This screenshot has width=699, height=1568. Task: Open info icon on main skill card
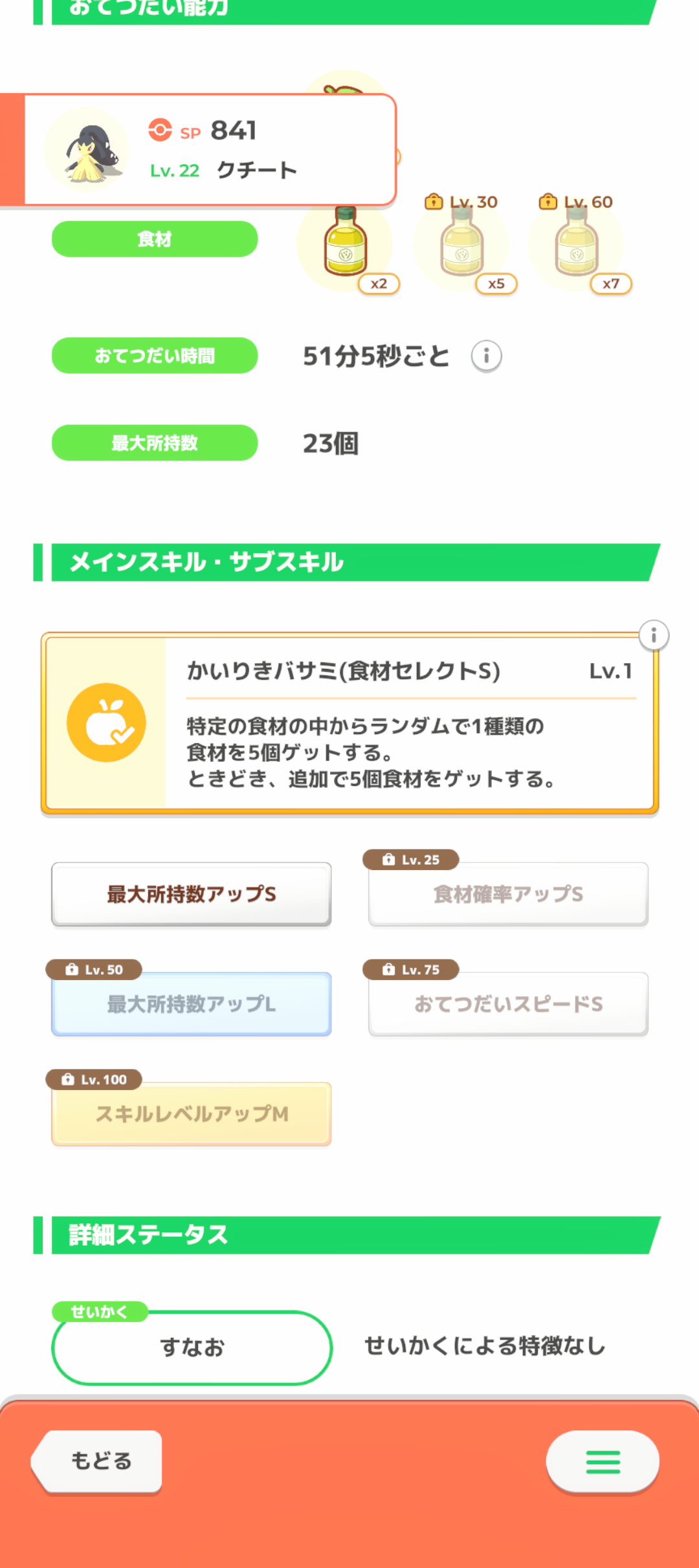pos(654,635)
